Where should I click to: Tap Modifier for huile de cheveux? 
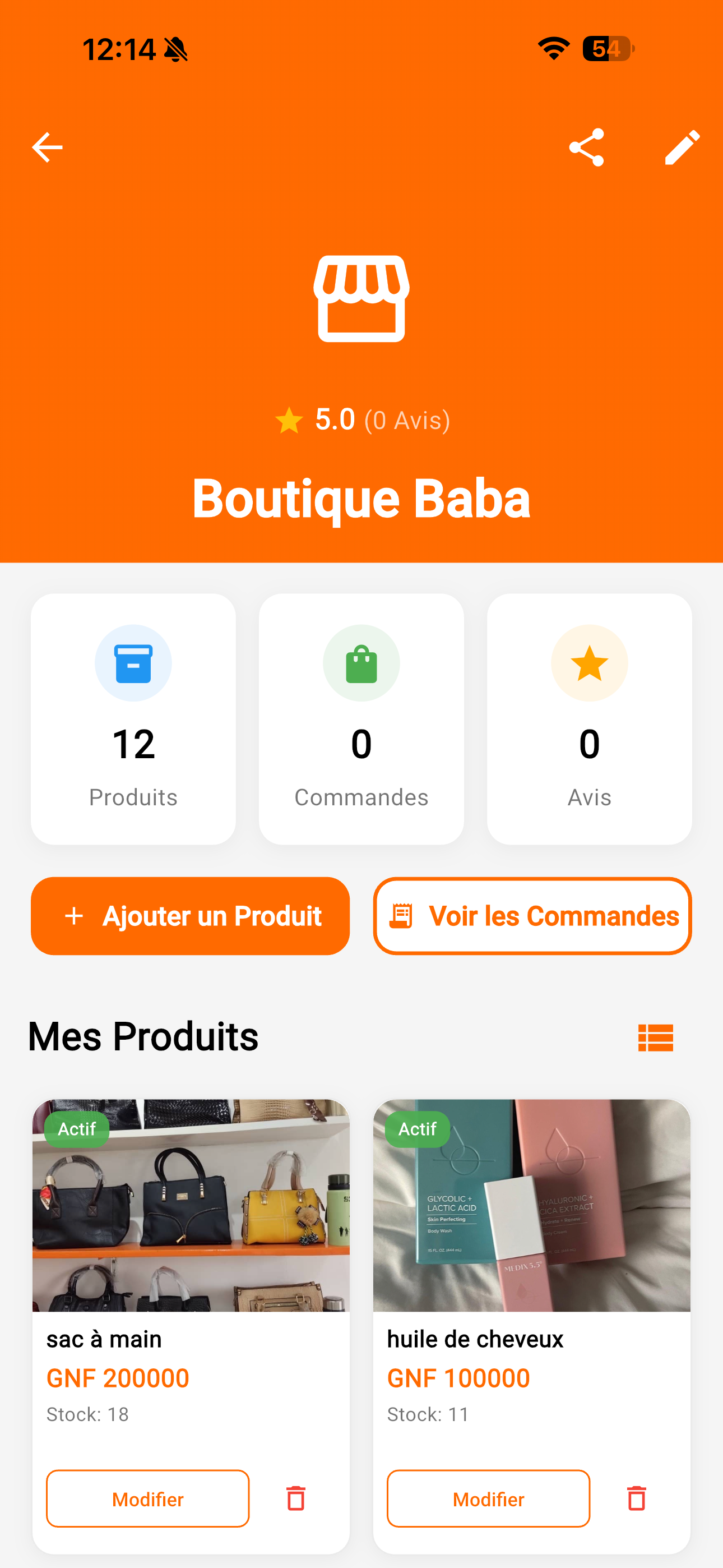pos(489,1498)
